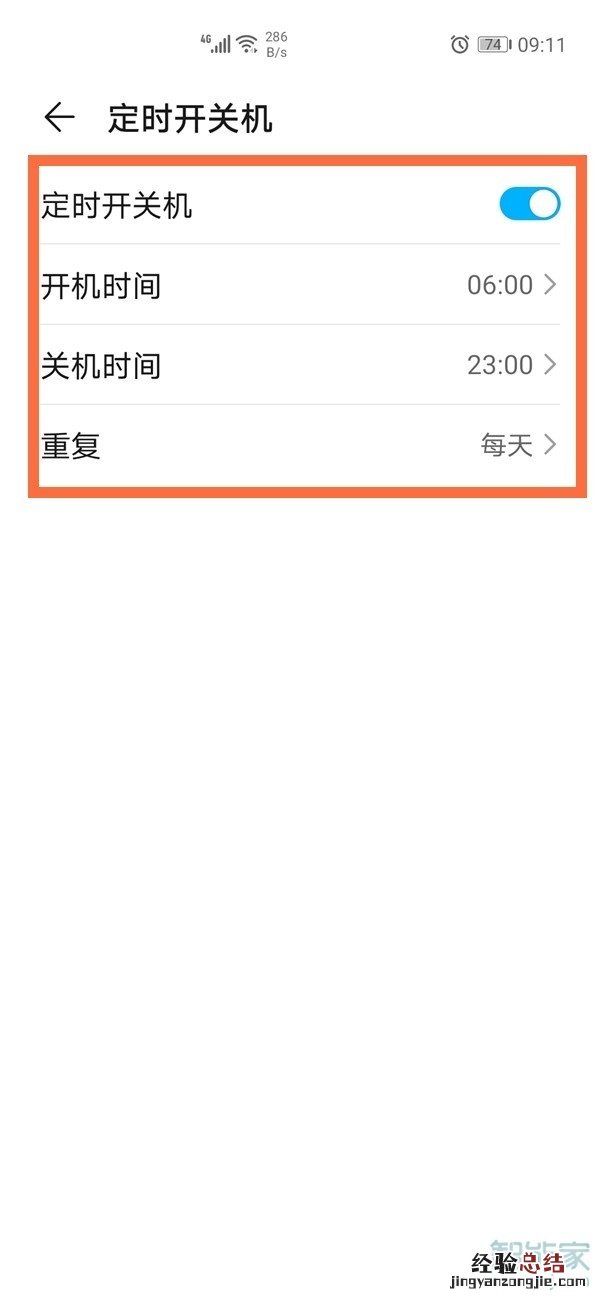600x1300 pixels.
Task: Turn off the 定时开关机 switch
Action: pyautogui.click(x=529, y=205)
